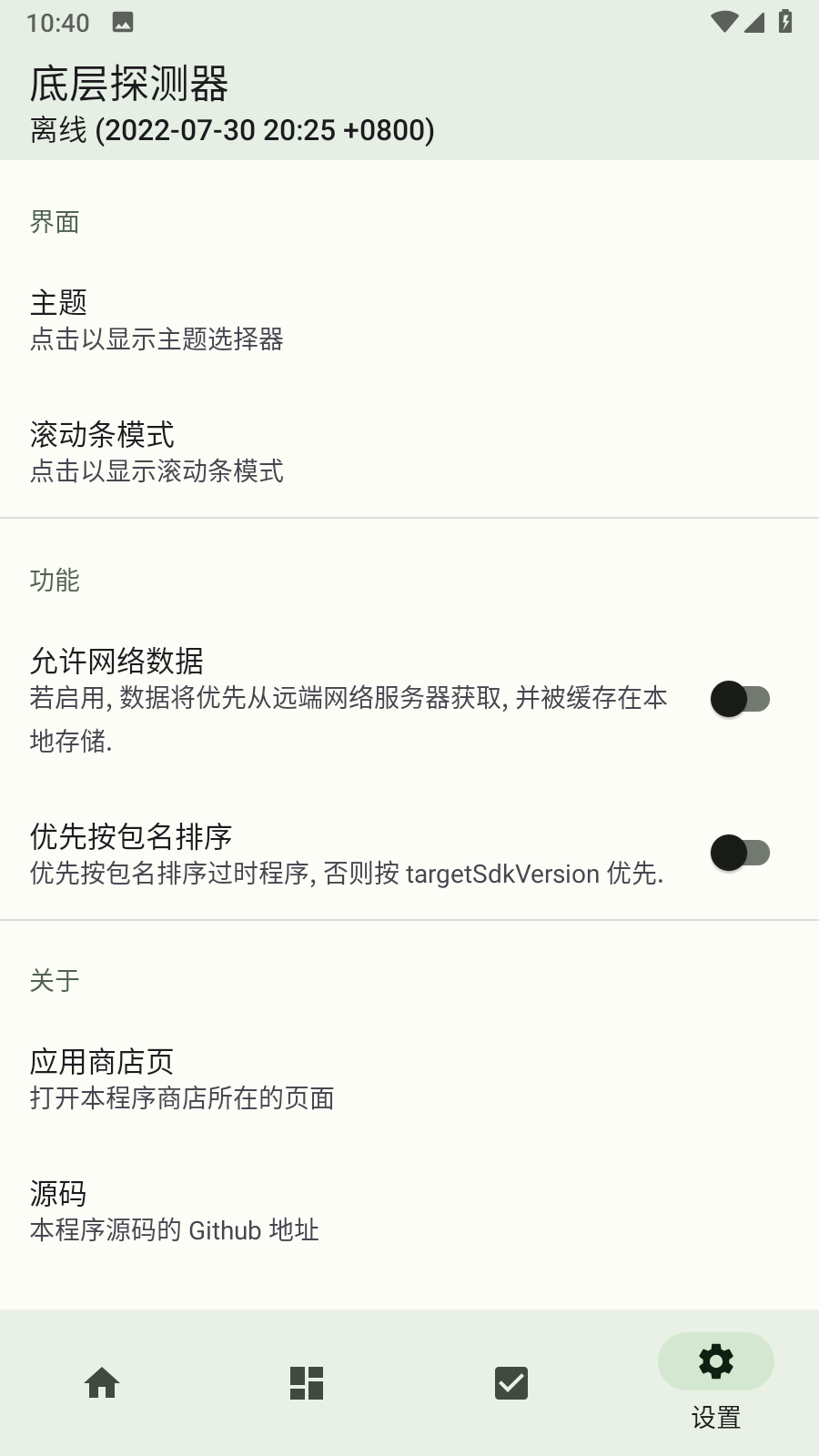Switch to the 设置 tab

(x=715, y=1383)
